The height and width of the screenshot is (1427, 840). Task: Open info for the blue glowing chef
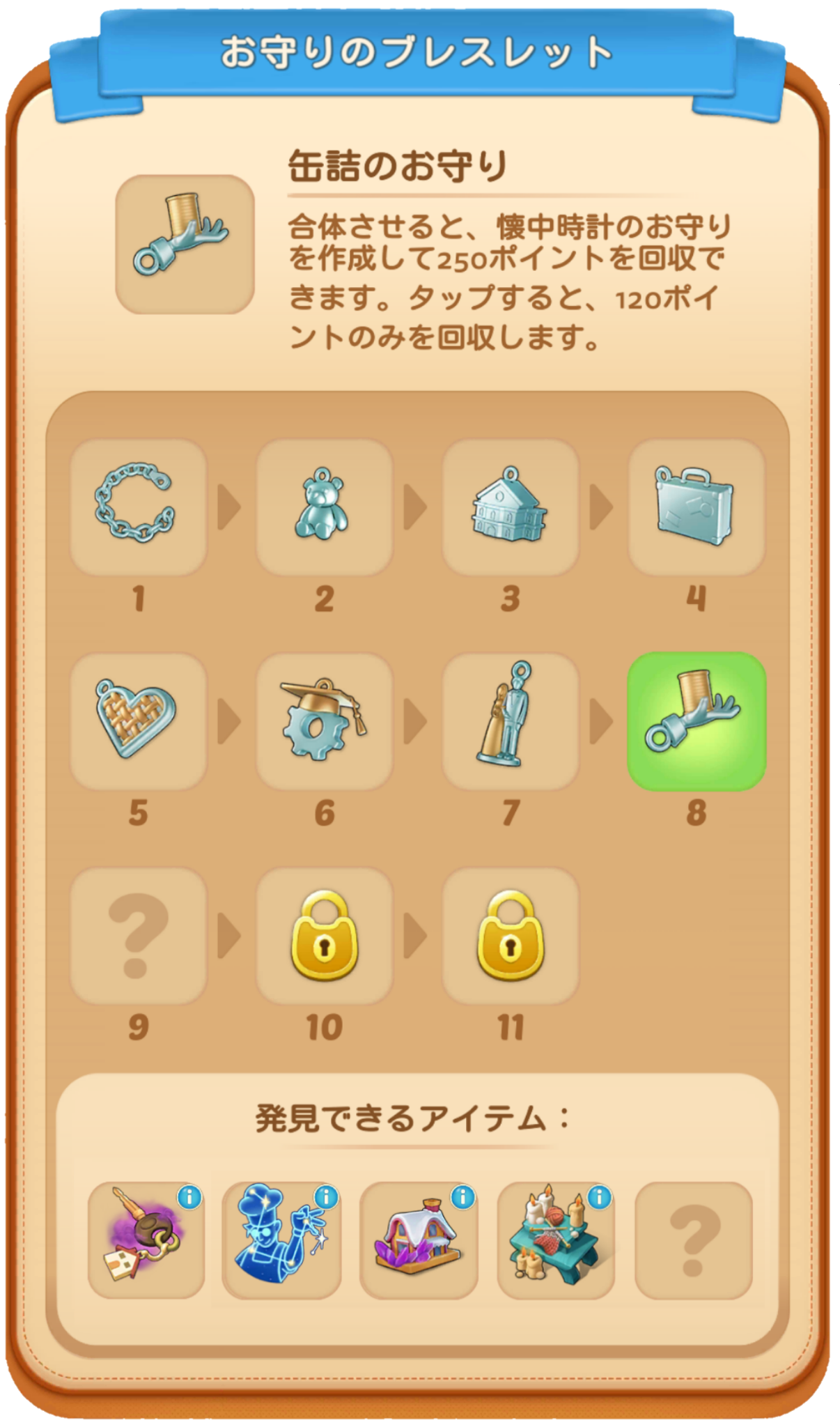(326, 1197)
